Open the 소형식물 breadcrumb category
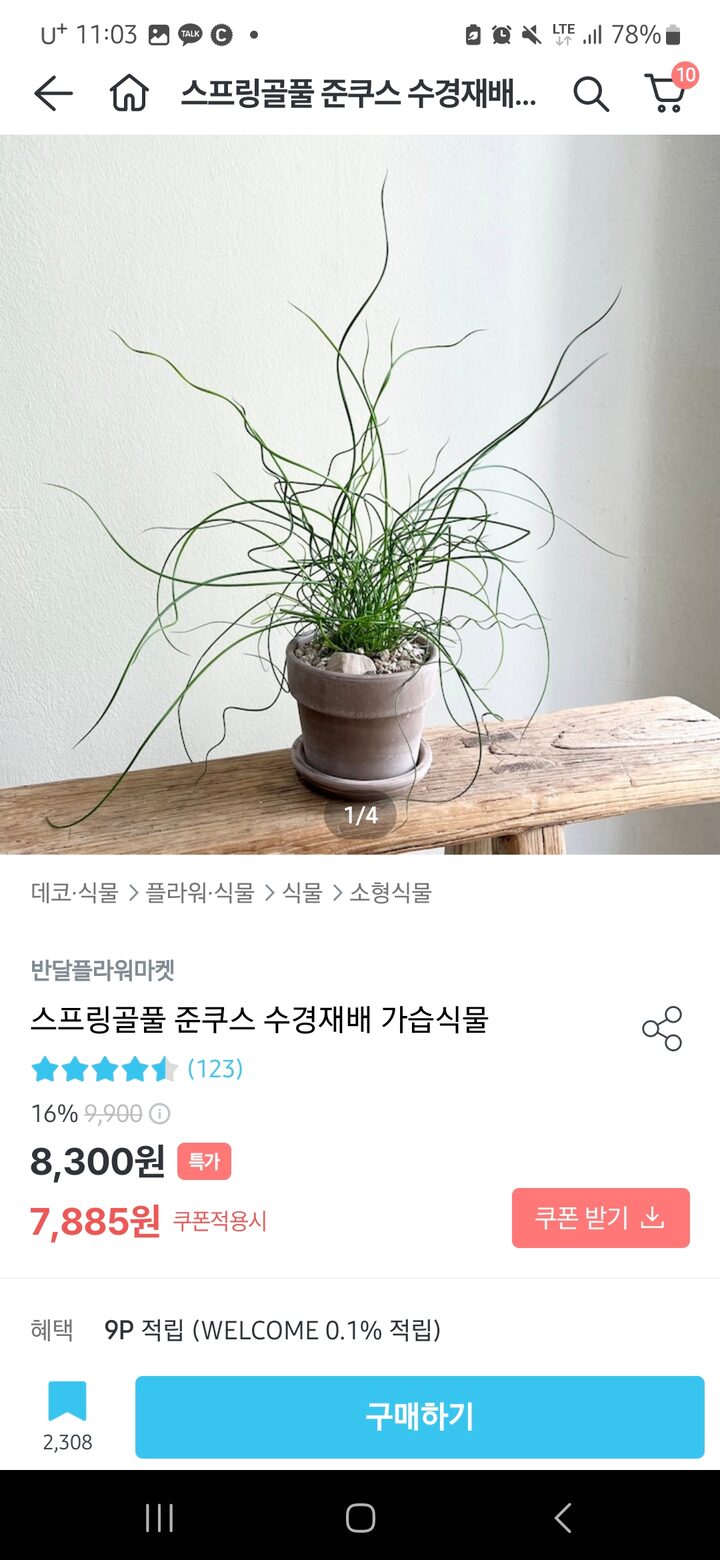 pyautogui.click(x=390, y=893)
